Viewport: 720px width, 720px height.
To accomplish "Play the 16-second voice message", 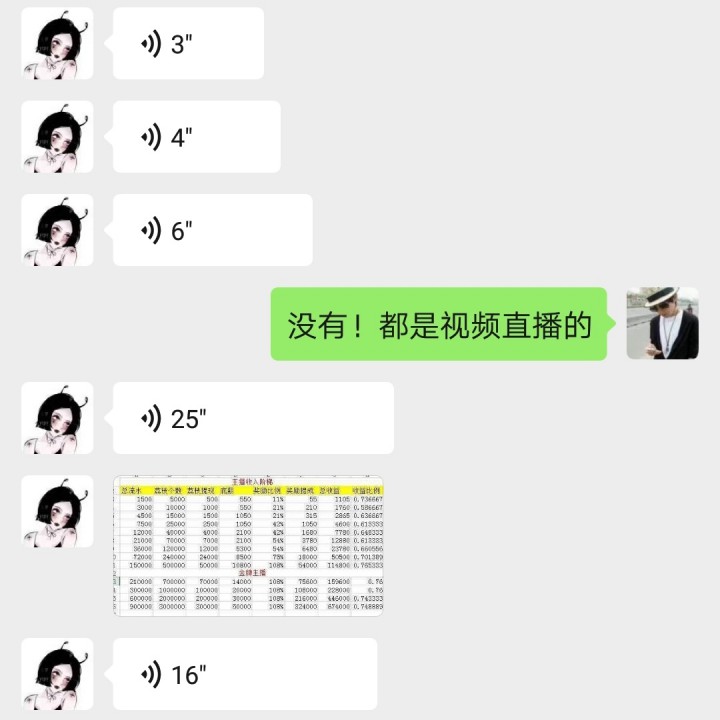I will pos(245,674).
